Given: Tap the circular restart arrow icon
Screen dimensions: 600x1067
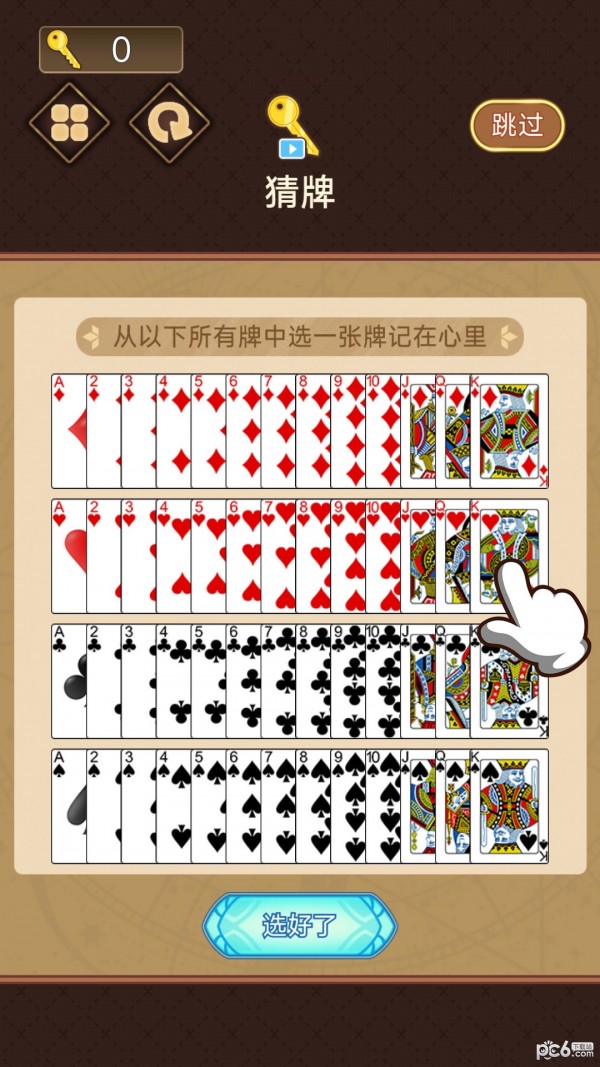Looking at the screenshot, I should 169,124.
